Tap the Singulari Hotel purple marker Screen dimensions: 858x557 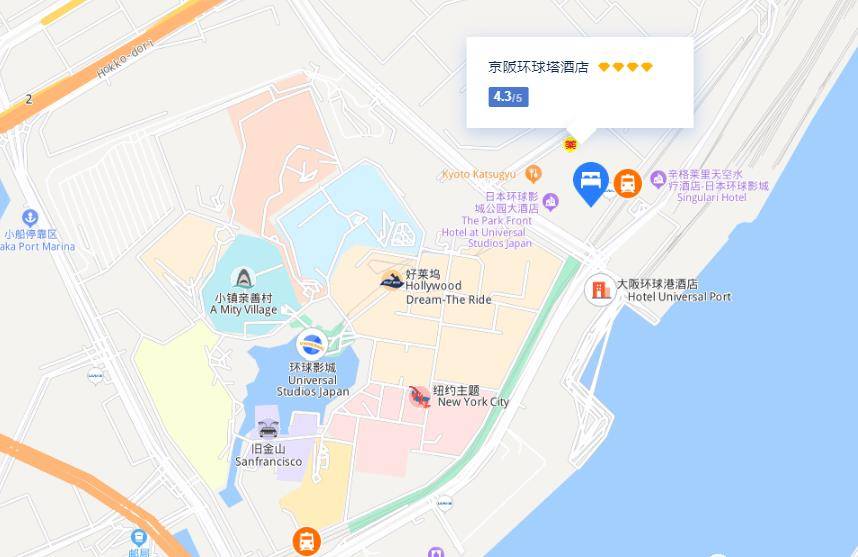coord(658,179)
